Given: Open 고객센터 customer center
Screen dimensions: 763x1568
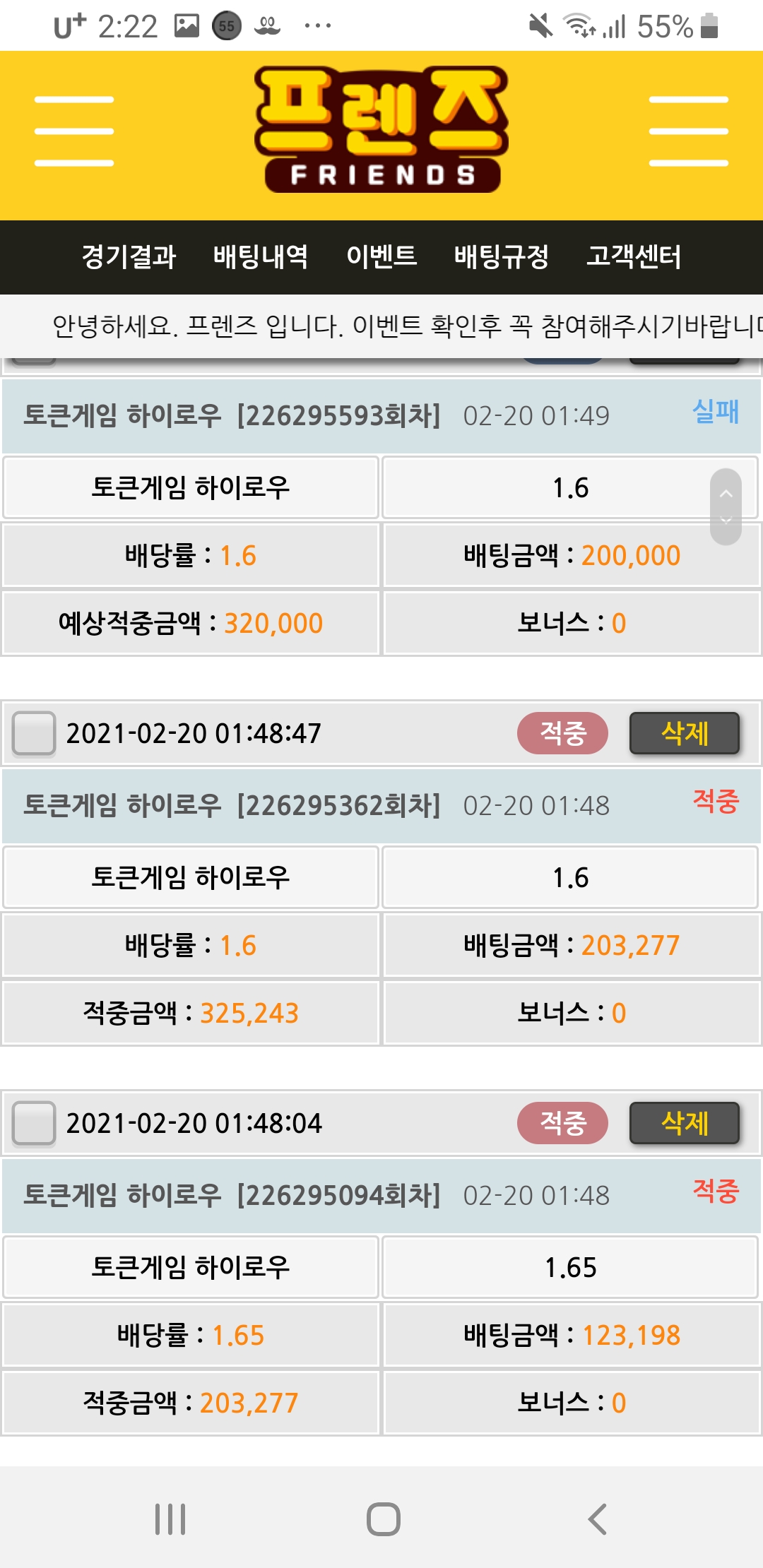Looking at the screenshot, I should pos(634,256).
